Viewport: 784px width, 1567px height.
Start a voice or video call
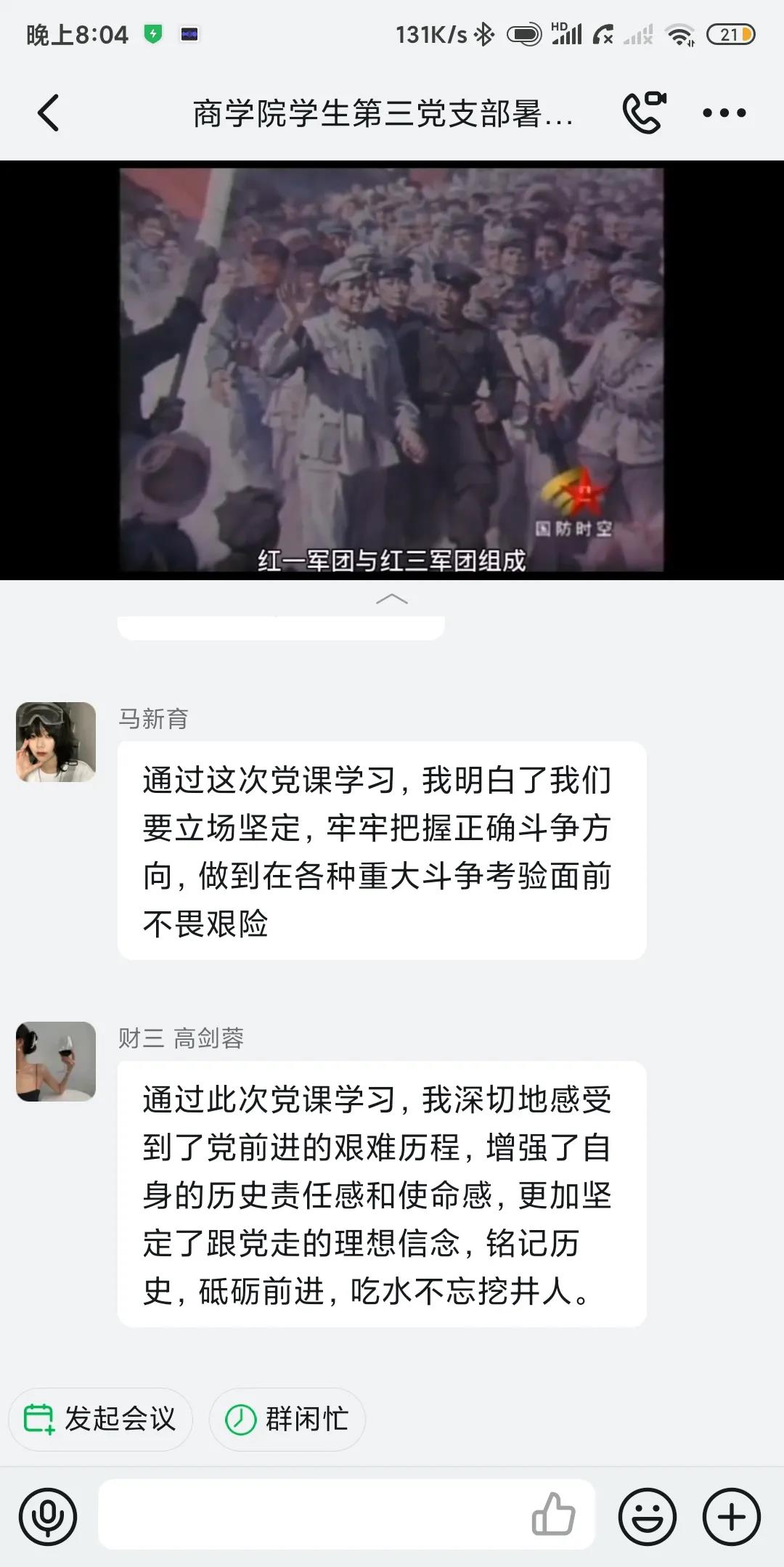coord(643,113)
